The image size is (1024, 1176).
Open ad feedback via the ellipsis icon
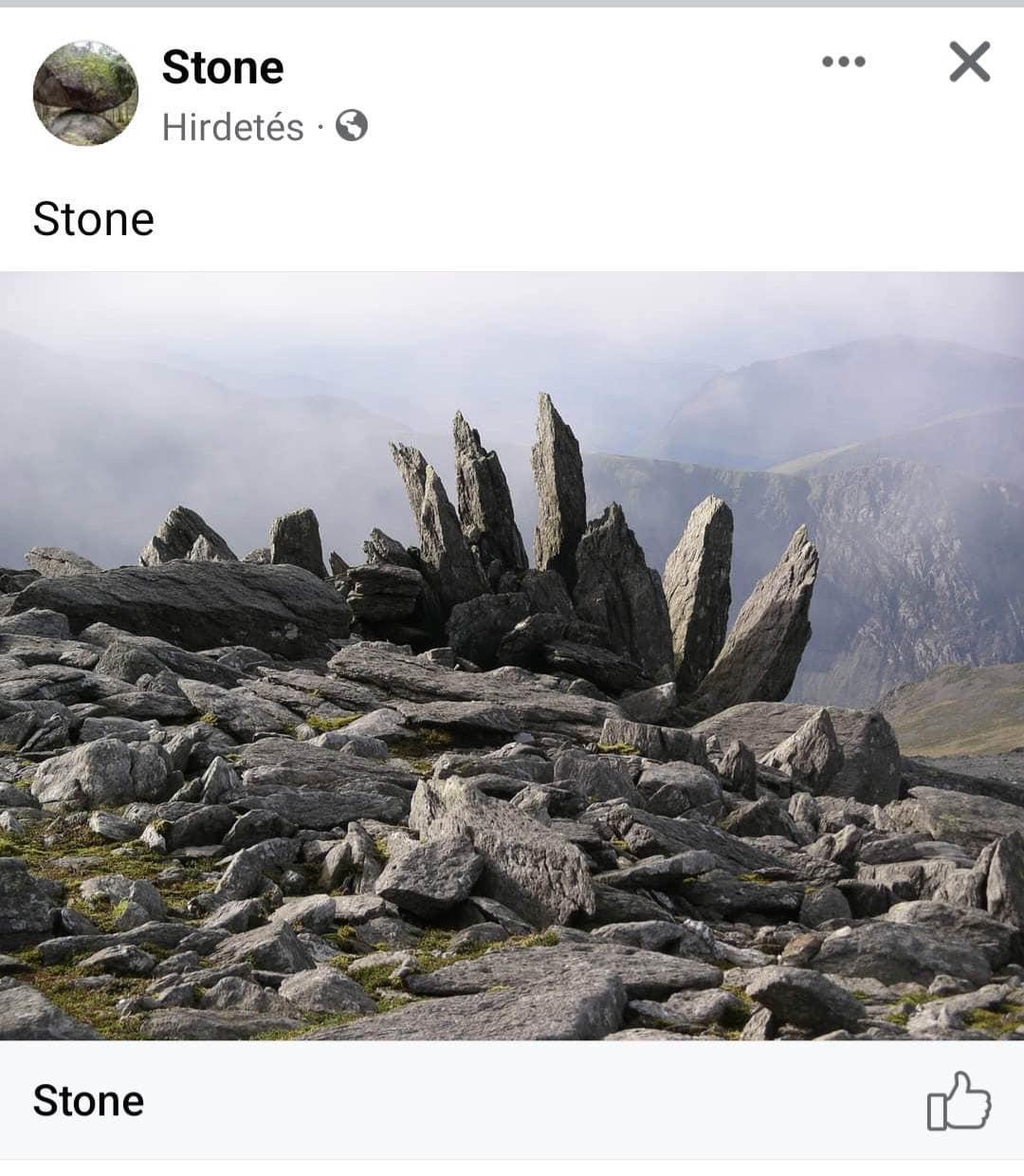(843, 62)
